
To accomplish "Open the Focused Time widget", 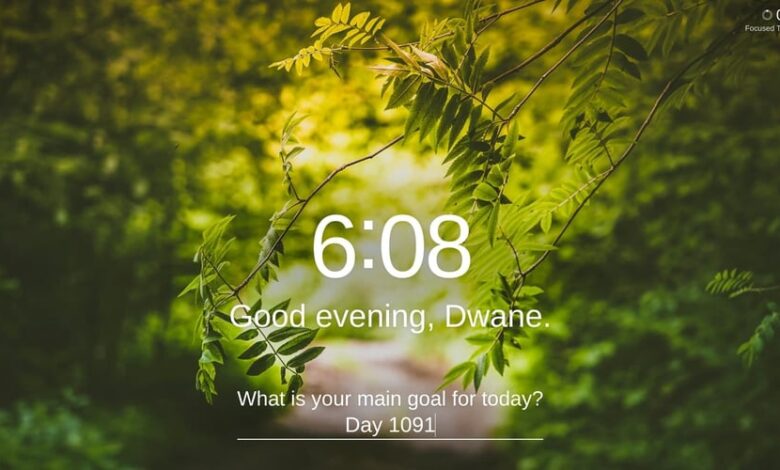I will tap(766, 20).
